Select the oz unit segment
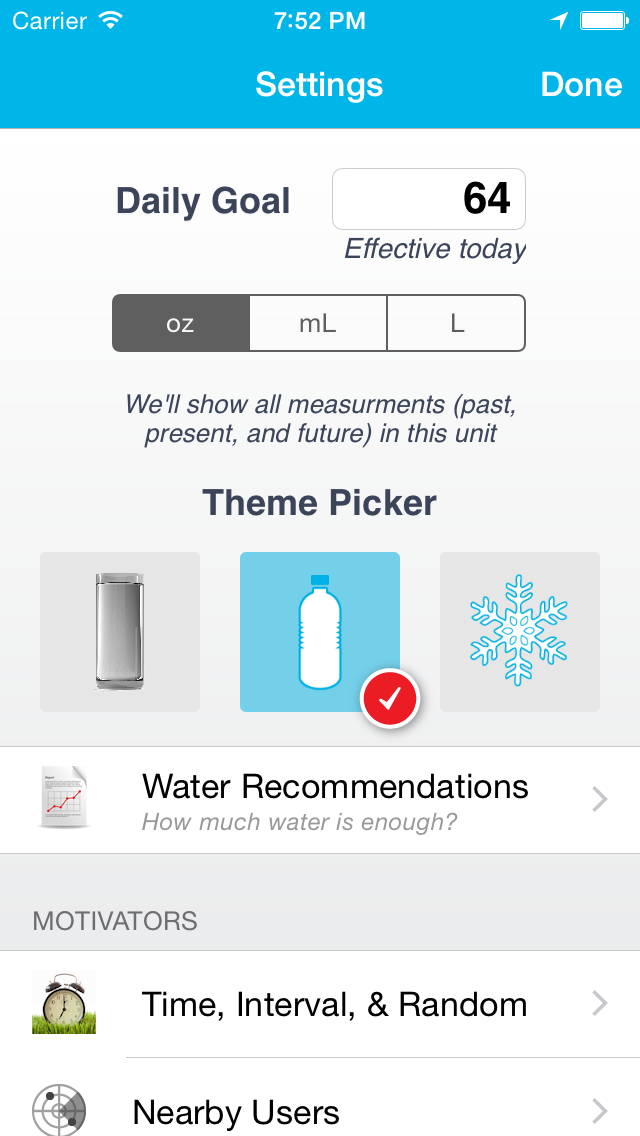 [180, 323]
